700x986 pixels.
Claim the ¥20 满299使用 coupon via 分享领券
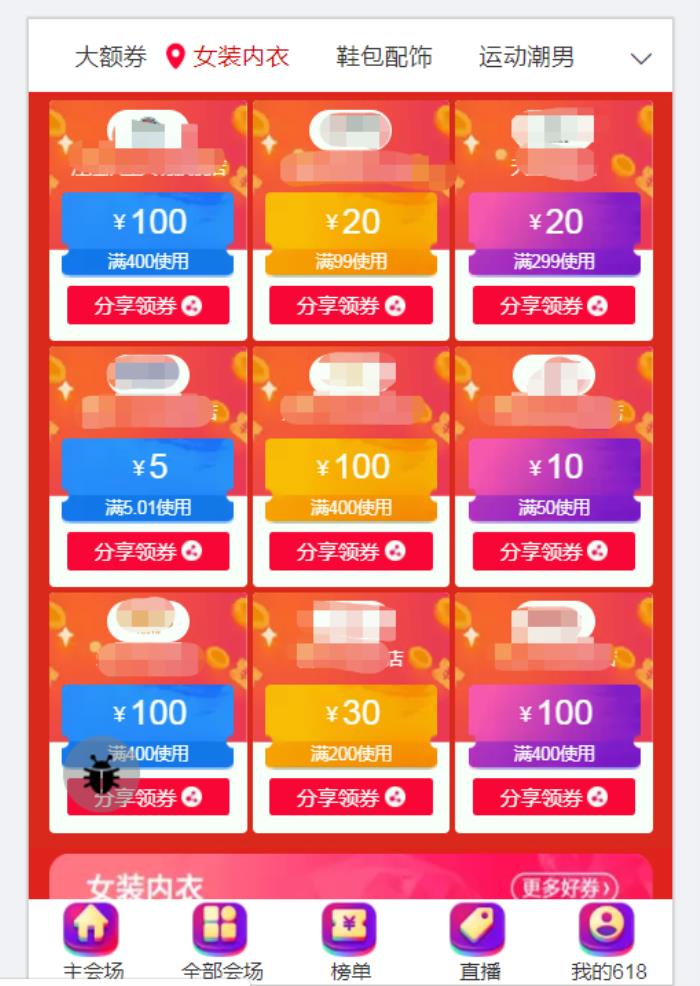tap(553, 306)
